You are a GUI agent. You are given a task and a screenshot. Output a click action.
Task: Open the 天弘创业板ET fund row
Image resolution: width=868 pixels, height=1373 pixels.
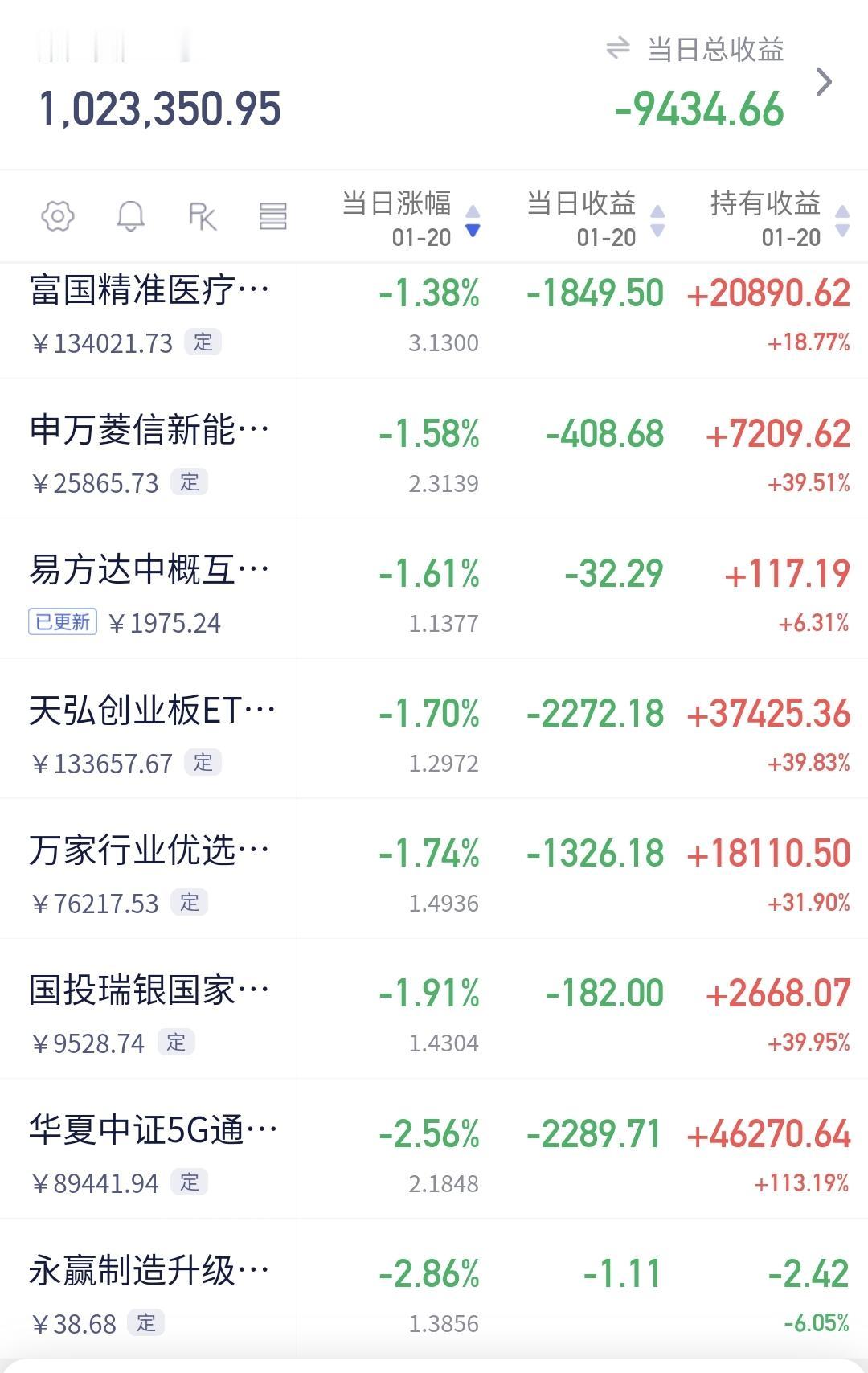click(434, 728)
